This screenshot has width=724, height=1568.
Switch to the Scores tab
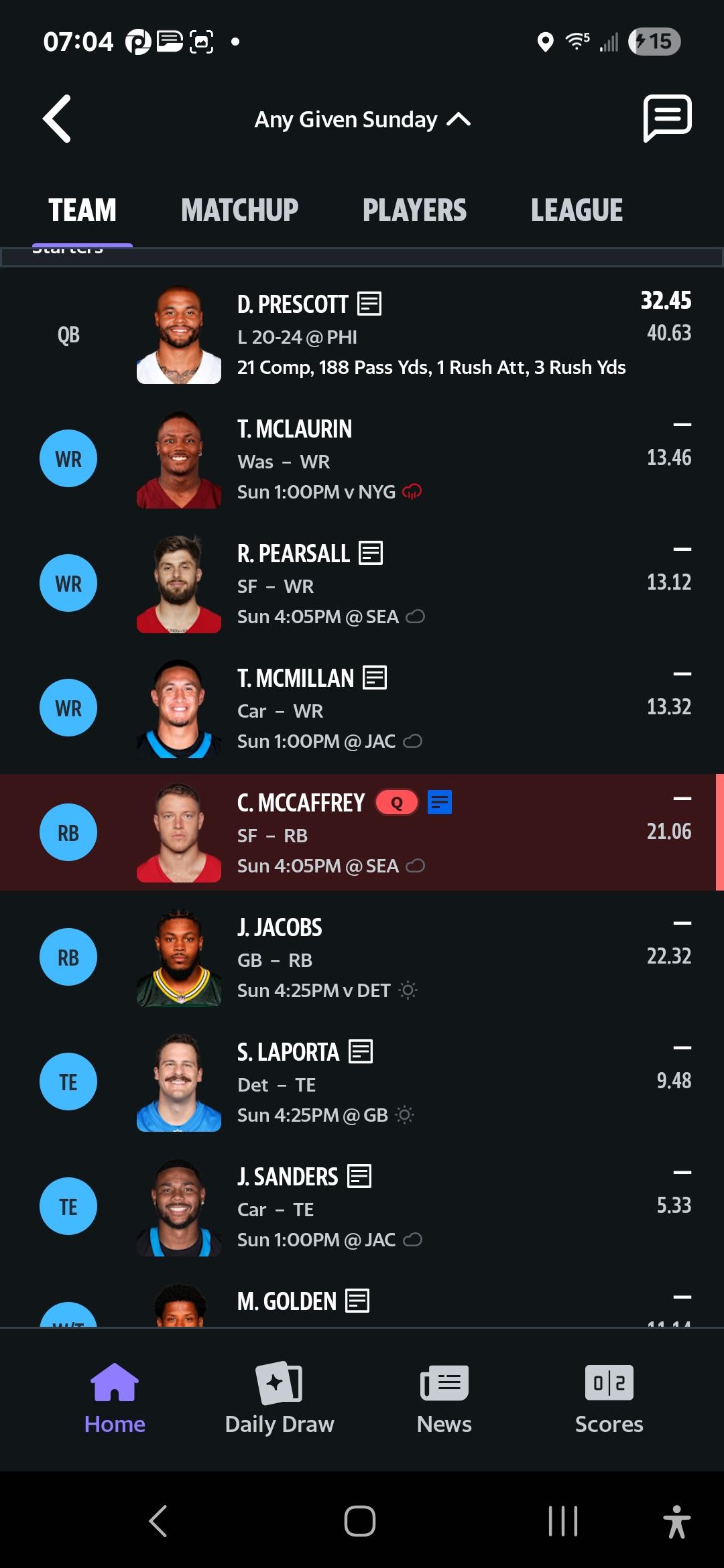coord(609,1397)
